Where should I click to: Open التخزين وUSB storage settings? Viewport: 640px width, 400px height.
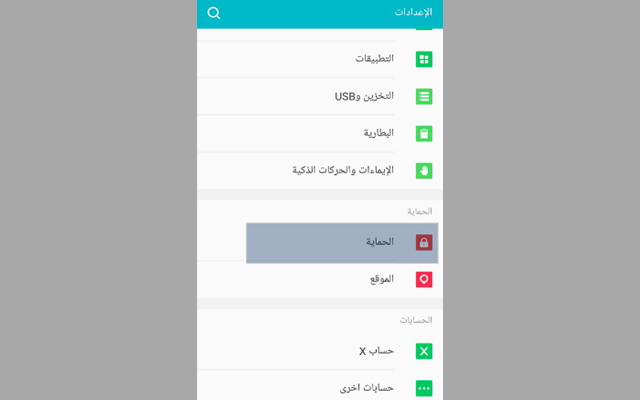click(x=365, y=96)
